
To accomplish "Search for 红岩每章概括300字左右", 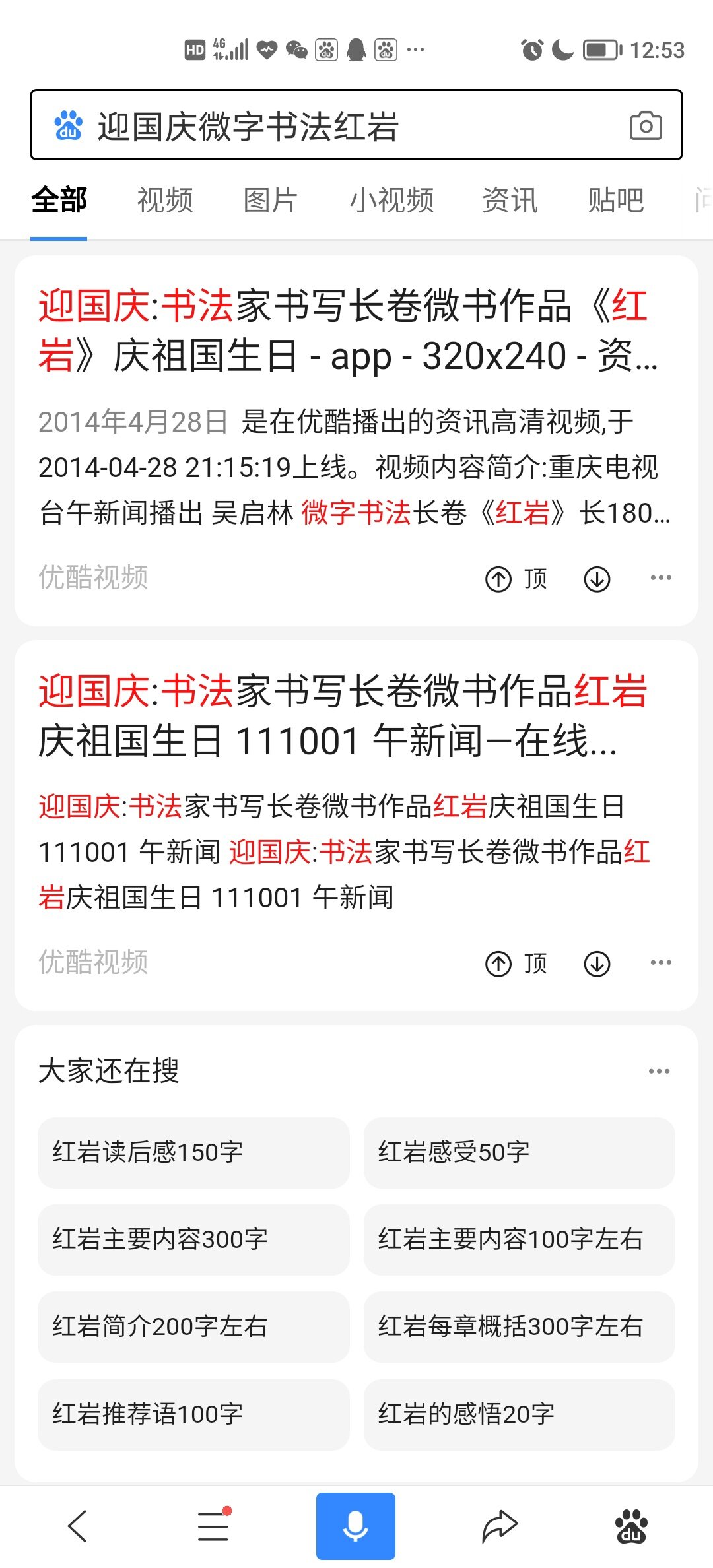I will click(x=519, y=1326).
